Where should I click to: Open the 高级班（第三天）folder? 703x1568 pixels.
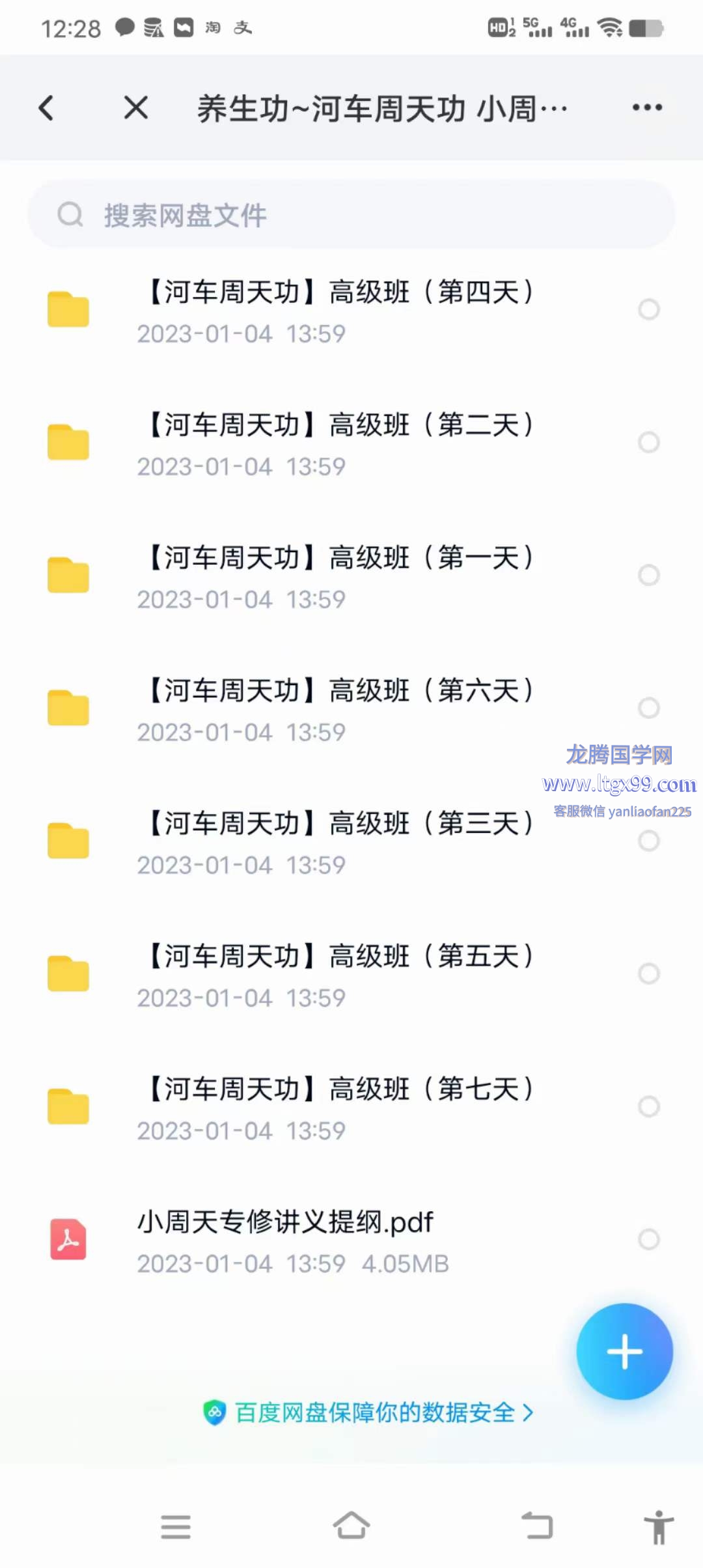click(351, 842)
